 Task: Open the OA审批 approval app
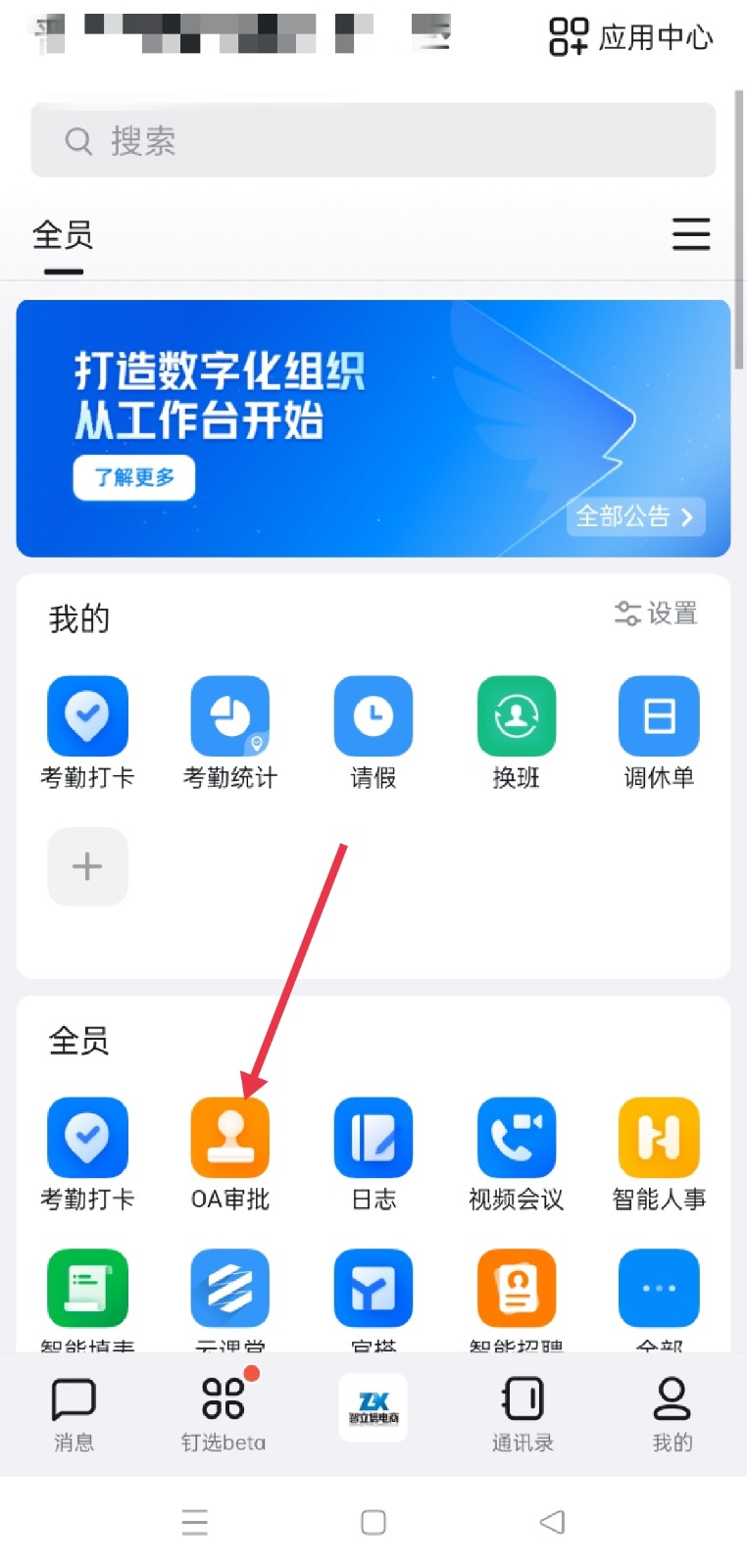pos(229,1137)
